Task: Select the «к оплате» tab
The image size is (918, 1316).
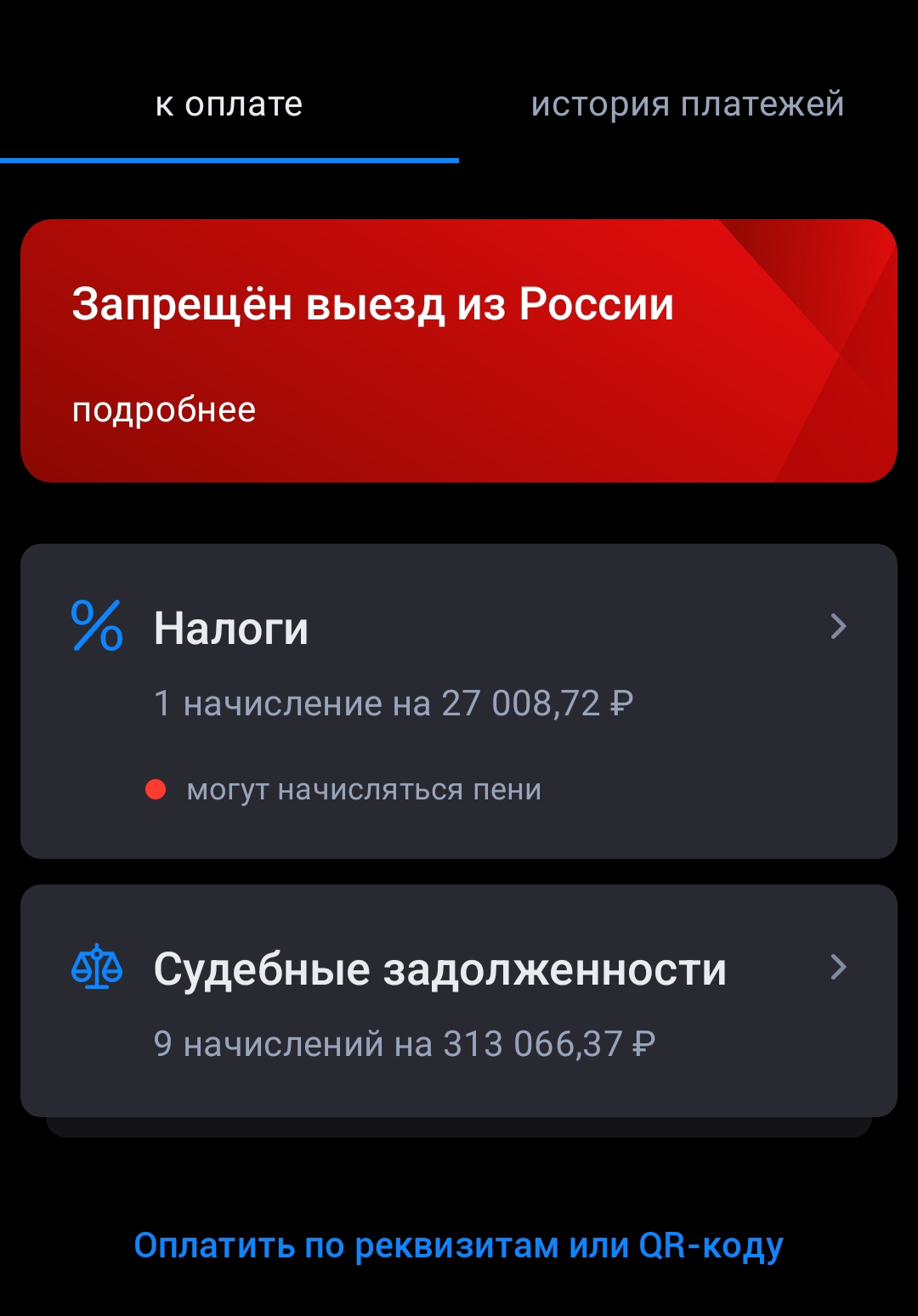Action: click(x=229, y=104)
